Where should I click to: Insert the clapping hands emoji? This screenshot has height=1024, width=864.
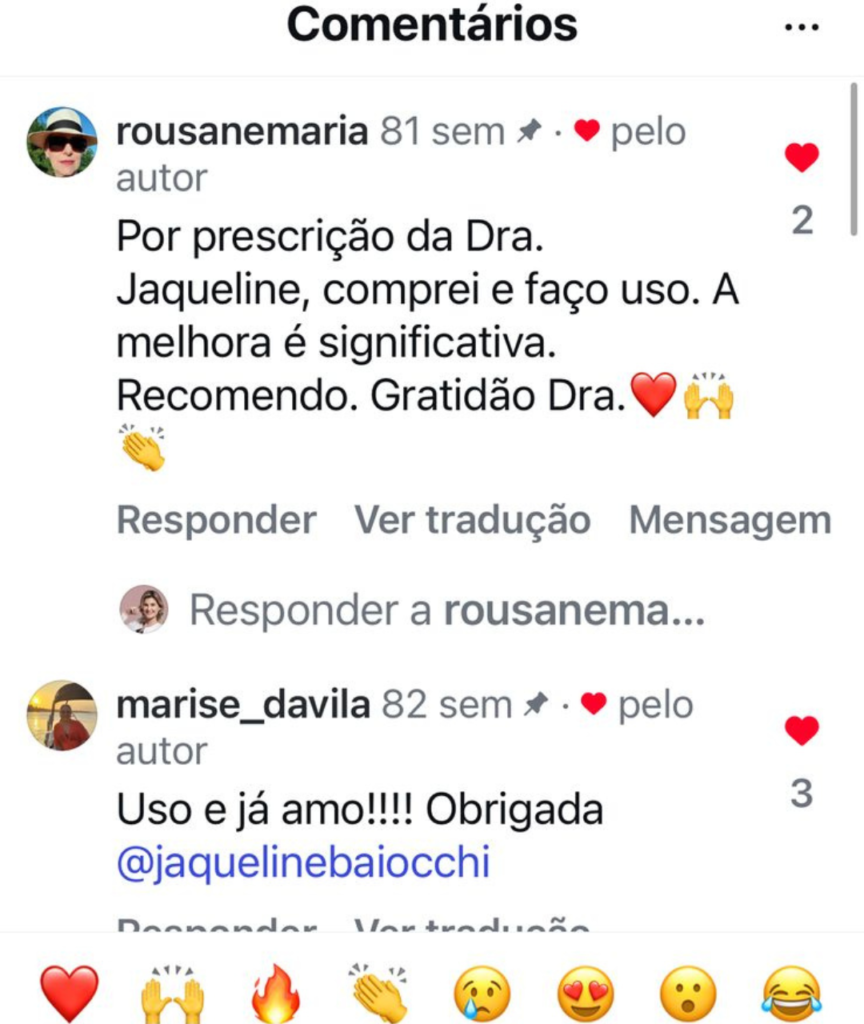(x=380, y=994)
